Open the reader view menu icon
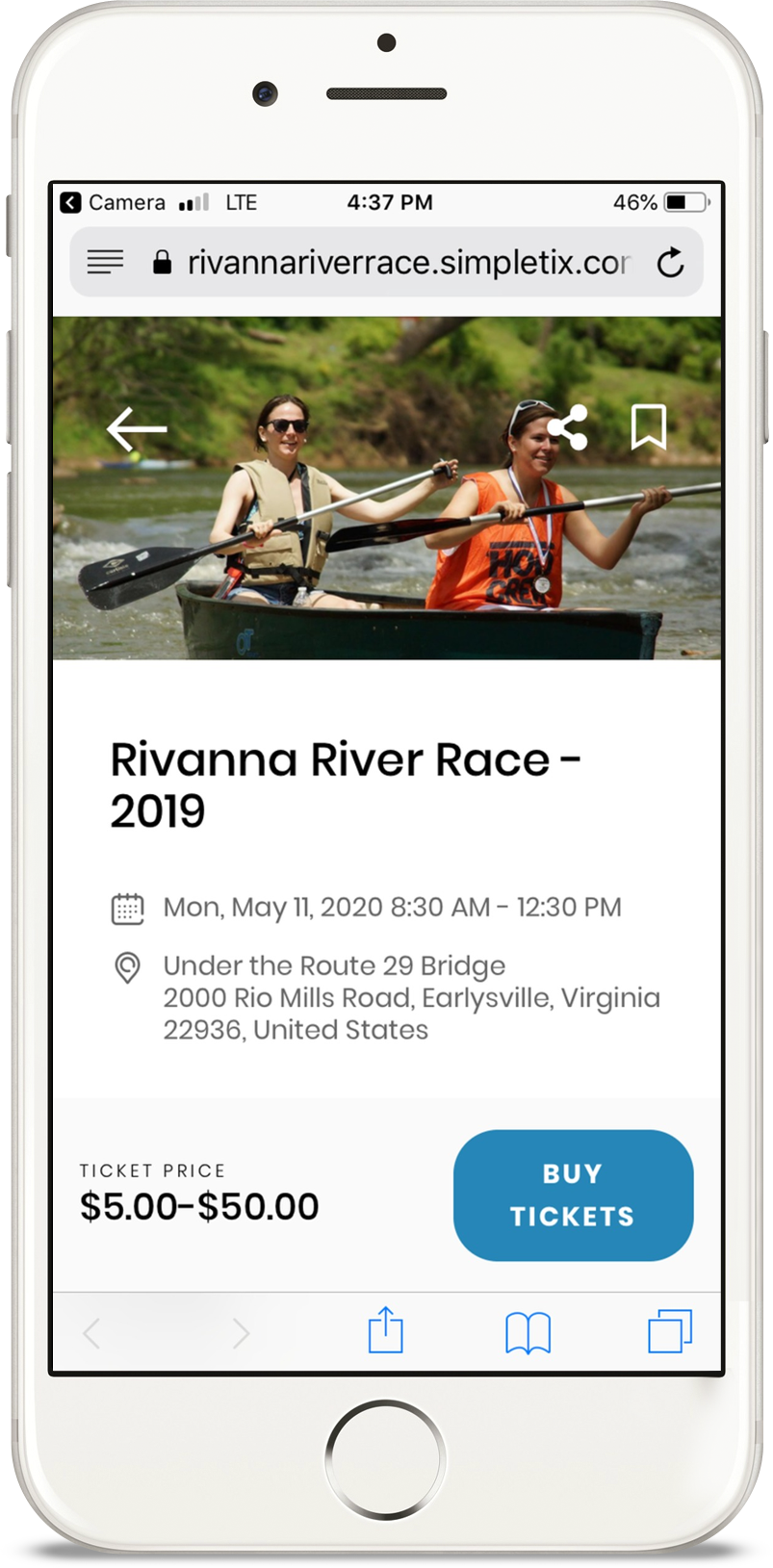The image size is (773, 1568). pyautogui.click(x=105, y=262)
